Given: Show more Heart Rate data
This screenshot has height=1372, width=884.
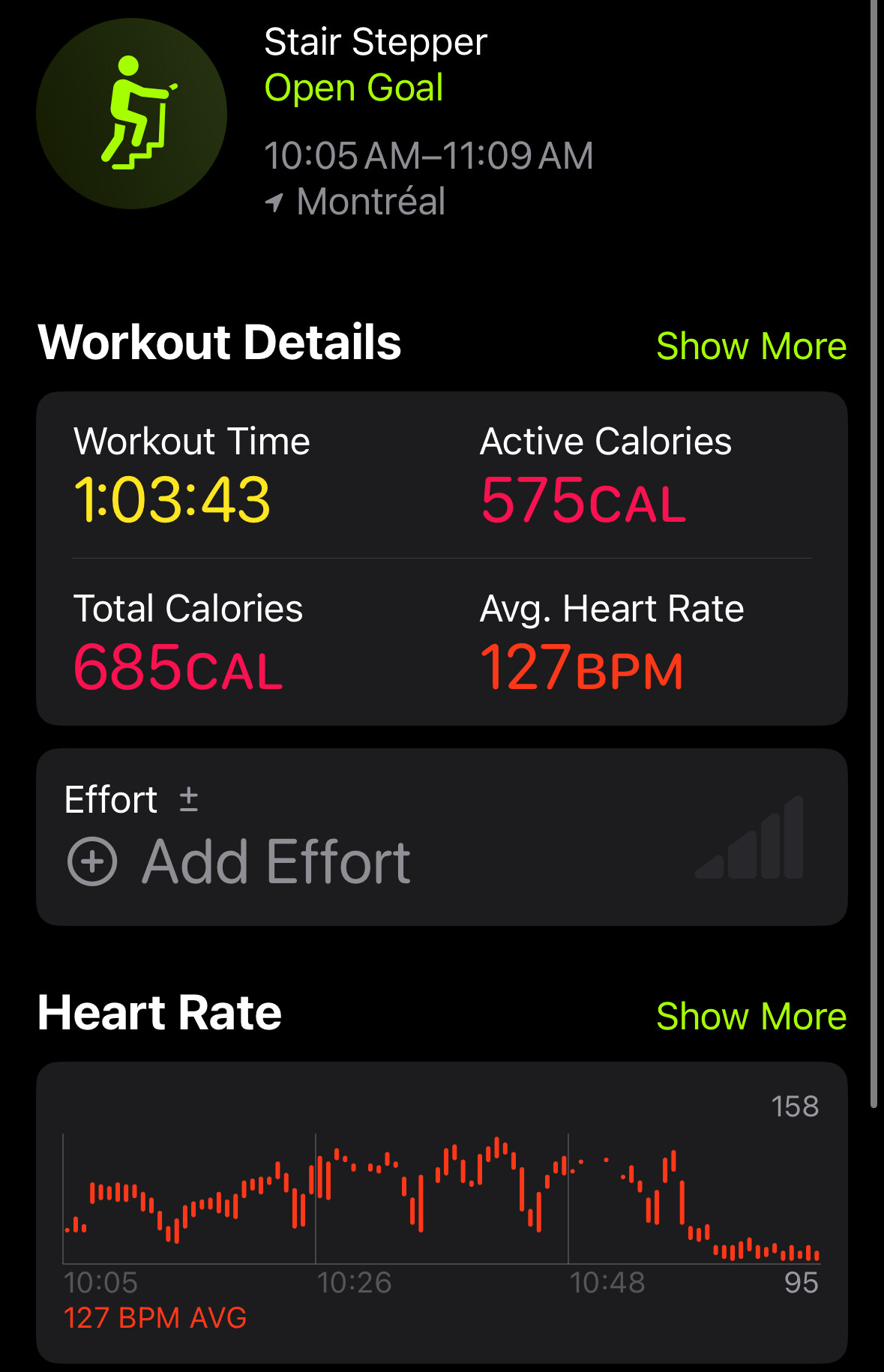Looking at the screenshot, I should pyautogui.click(x=751, y=1017).
